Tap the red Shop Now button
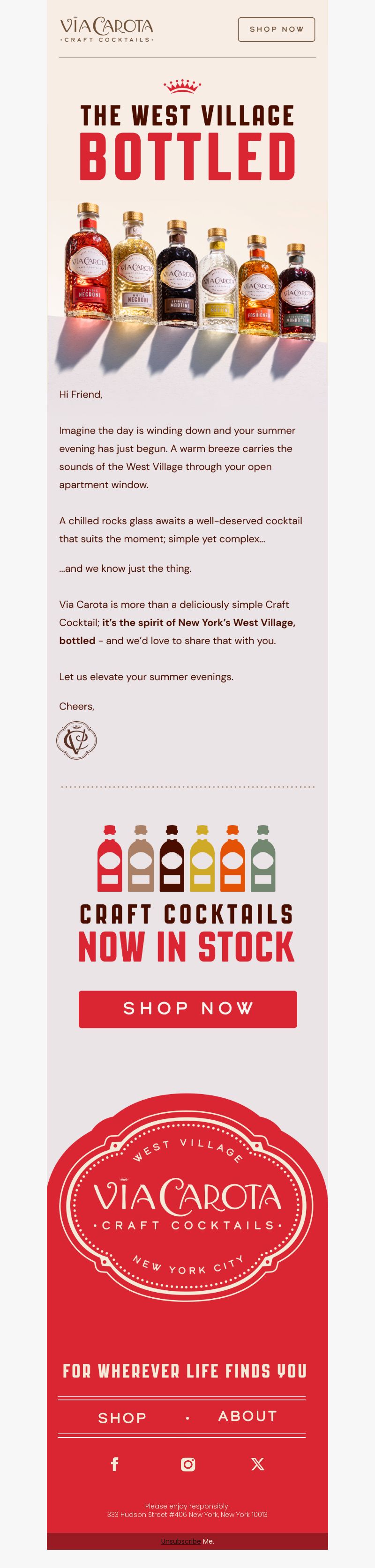This screenshot has height=1568, width=375. coord(187,1009)
